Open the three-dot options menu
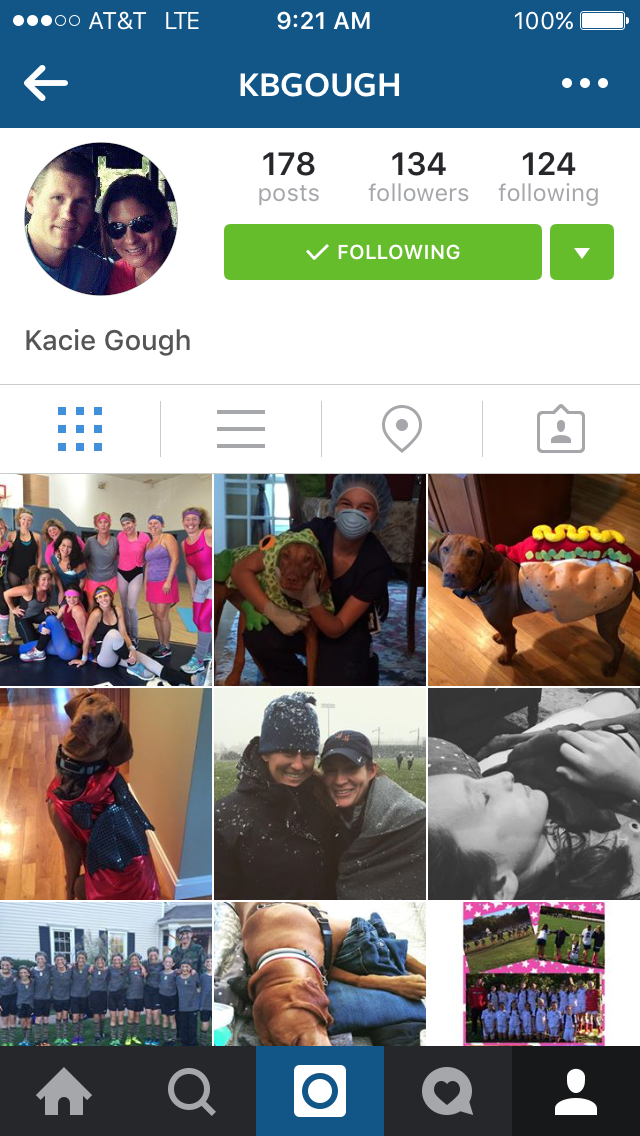 tap(584, 85)
